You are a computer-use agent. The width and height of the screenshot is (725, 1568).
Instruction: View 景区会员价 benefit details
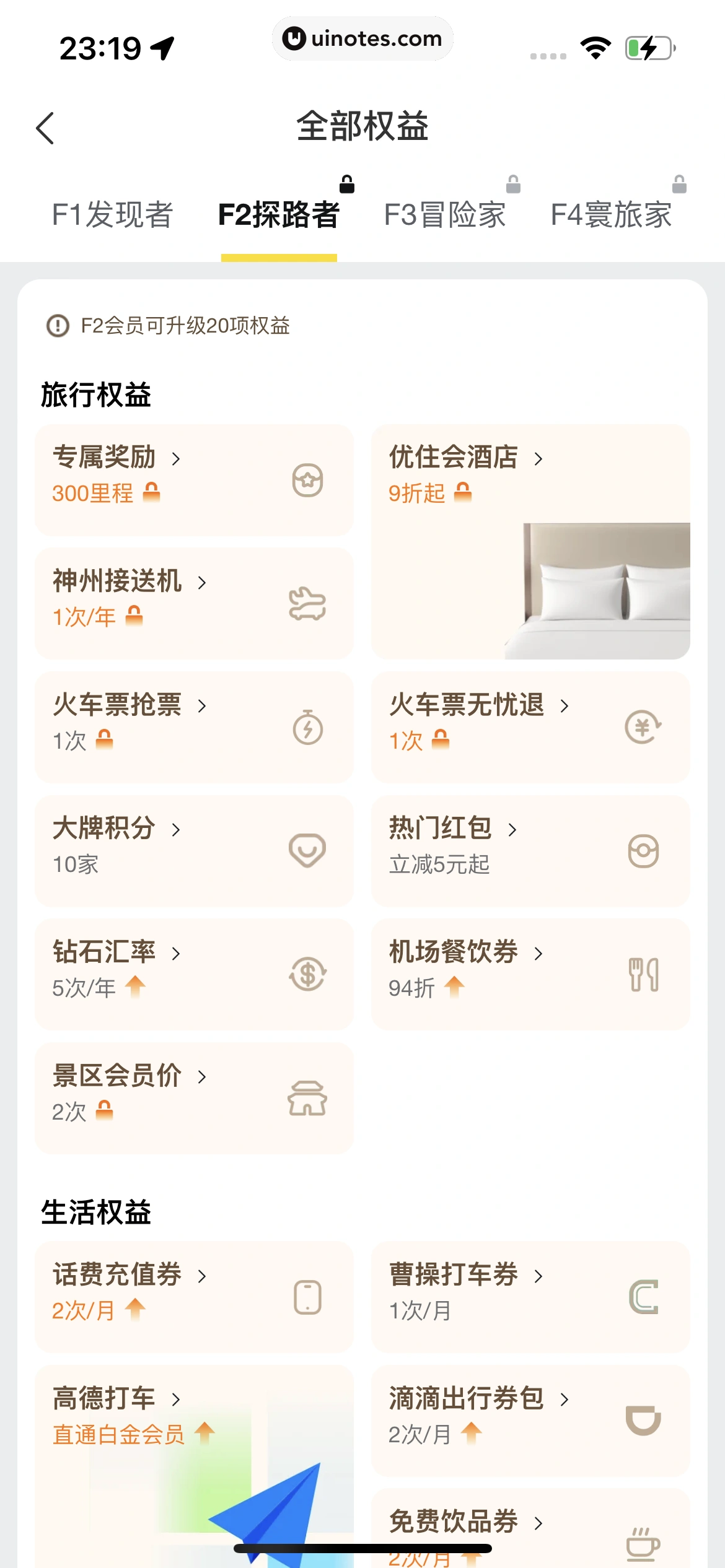click(x=193, y=1098)
